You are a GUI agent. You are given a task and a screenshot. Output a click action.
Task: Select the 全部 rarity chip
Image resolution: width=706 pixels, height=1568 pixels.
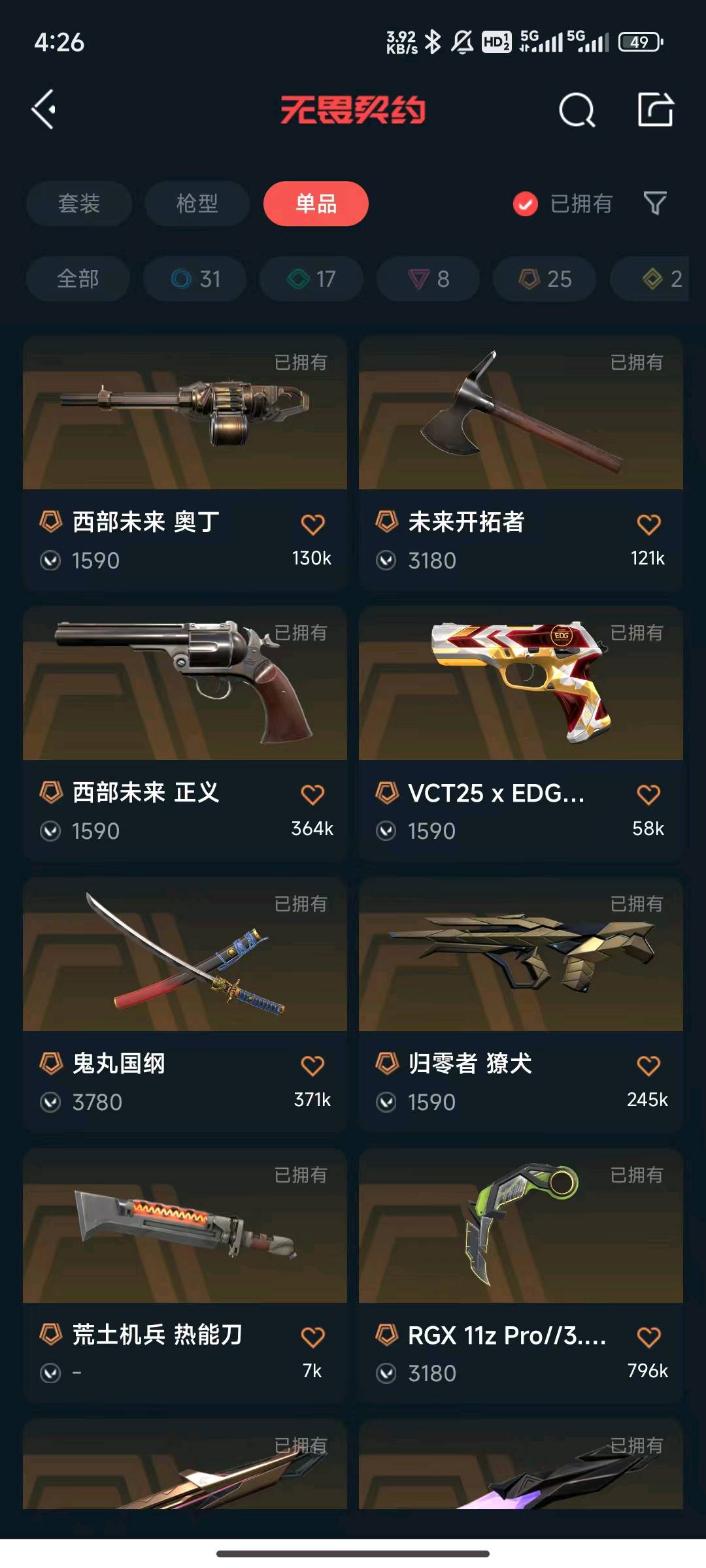click(x=78, y=279)
